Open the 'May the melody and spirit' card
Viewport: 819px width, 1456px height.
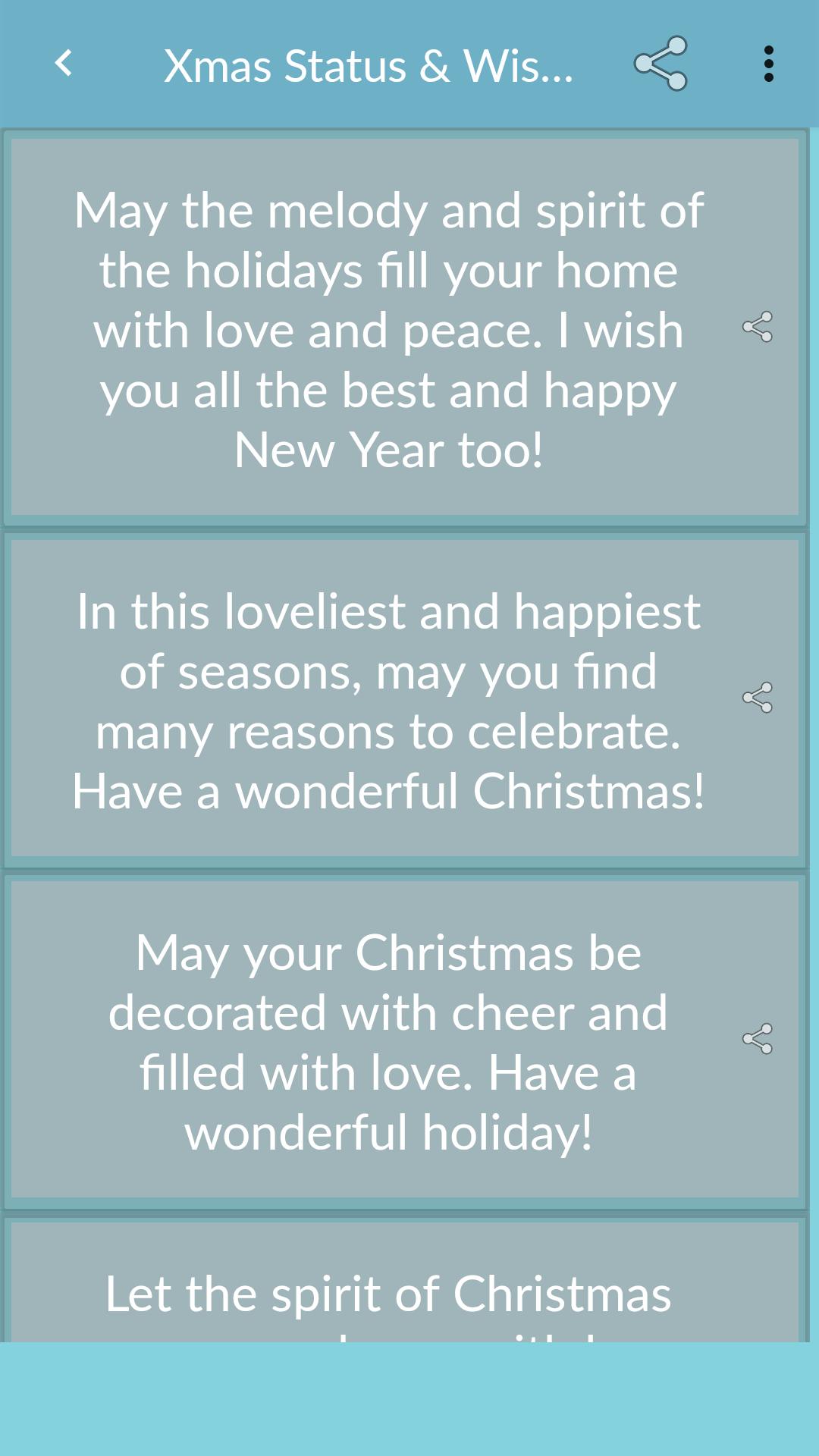(x=388, y=330)
